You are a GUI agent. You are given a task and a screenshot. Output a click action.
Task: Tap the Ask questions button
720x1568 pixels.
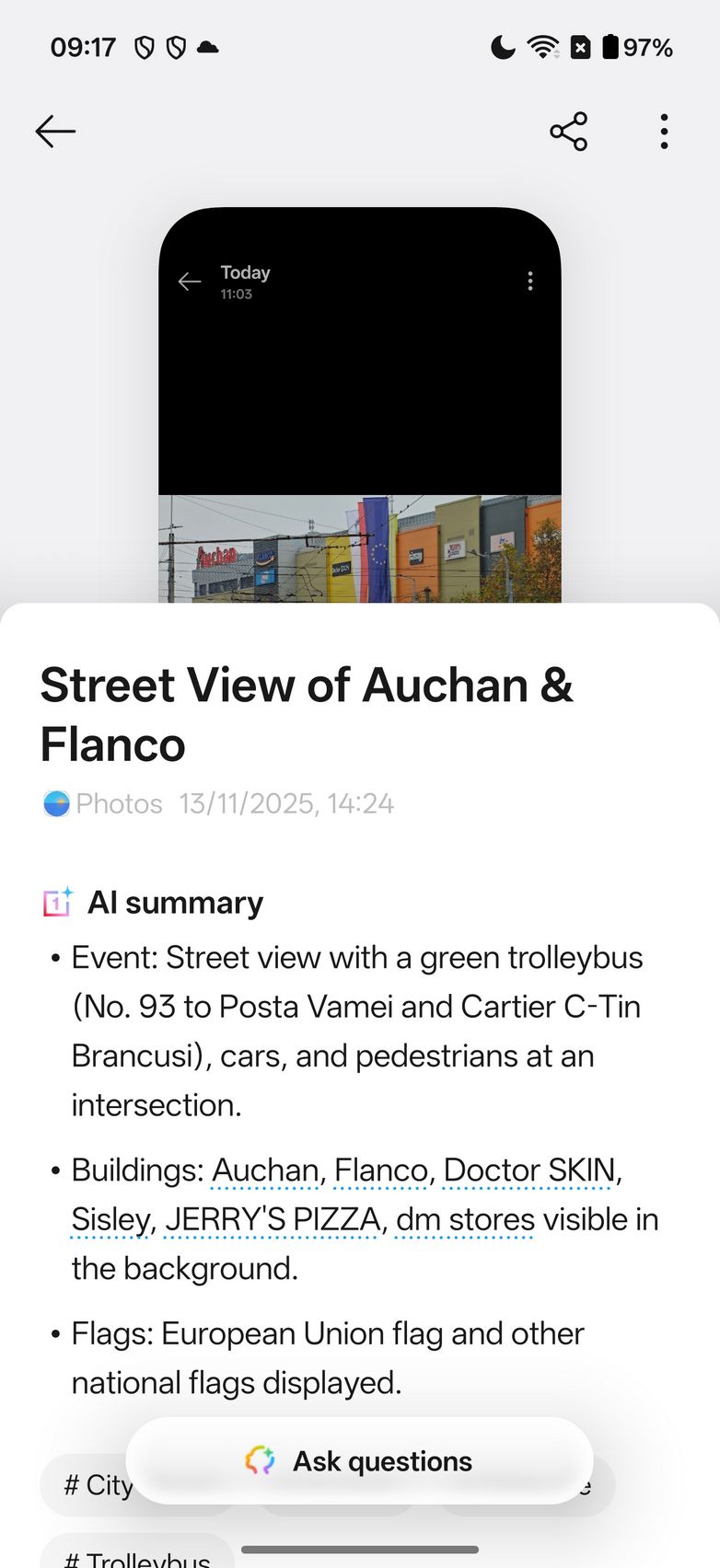[x=360, y=1460]
